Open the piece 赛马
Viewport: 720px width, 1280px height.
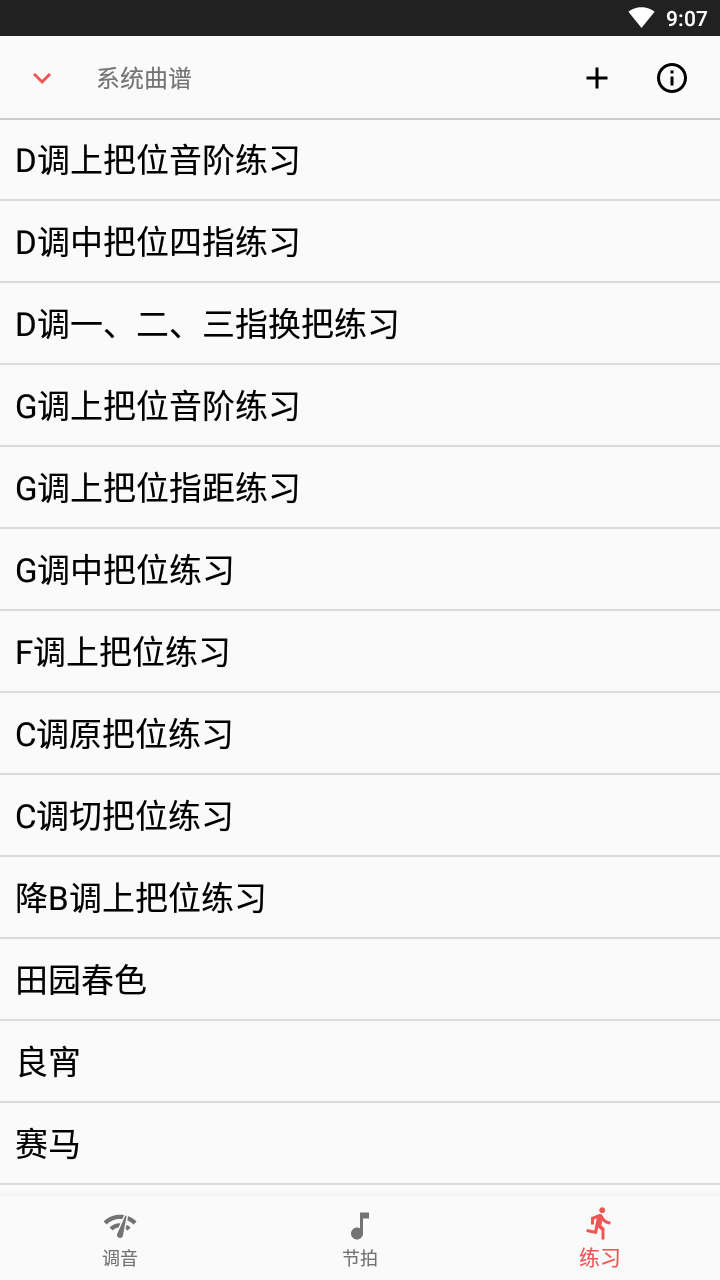pos(360,1144)
